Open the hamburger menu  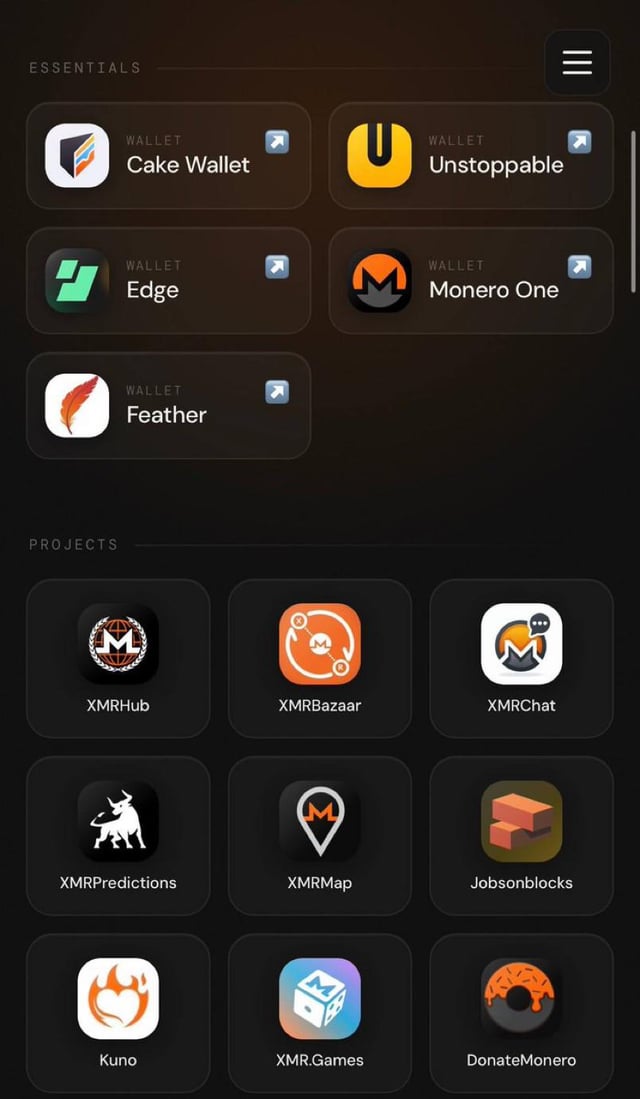577,62
